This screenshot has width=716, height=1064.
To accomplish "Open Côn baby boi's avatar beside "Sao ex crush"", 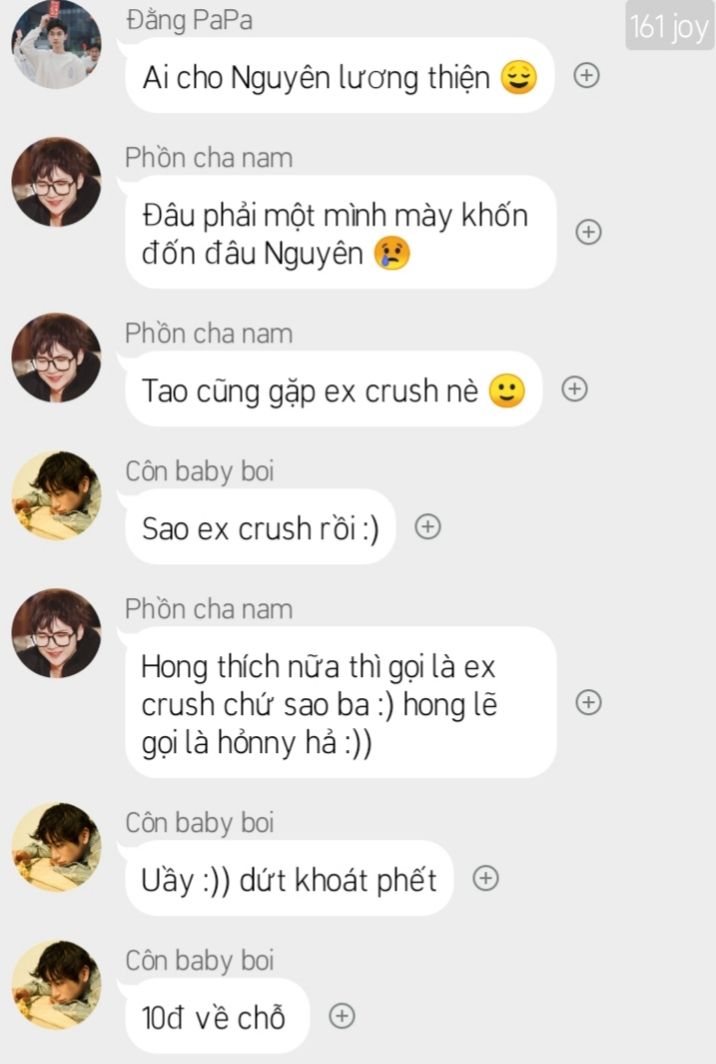I will (56, 495).
